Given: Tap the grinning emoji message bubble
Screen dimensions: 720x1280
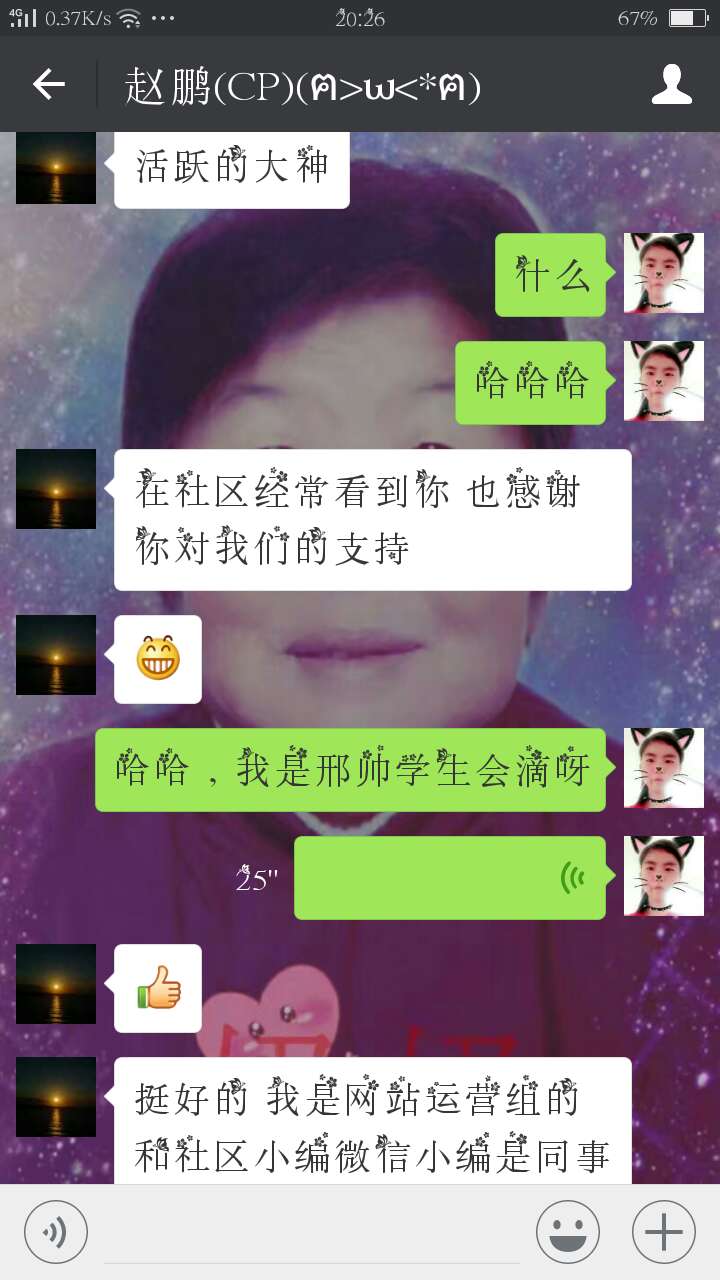Looking at the screenshot, I should coord(157,658).
